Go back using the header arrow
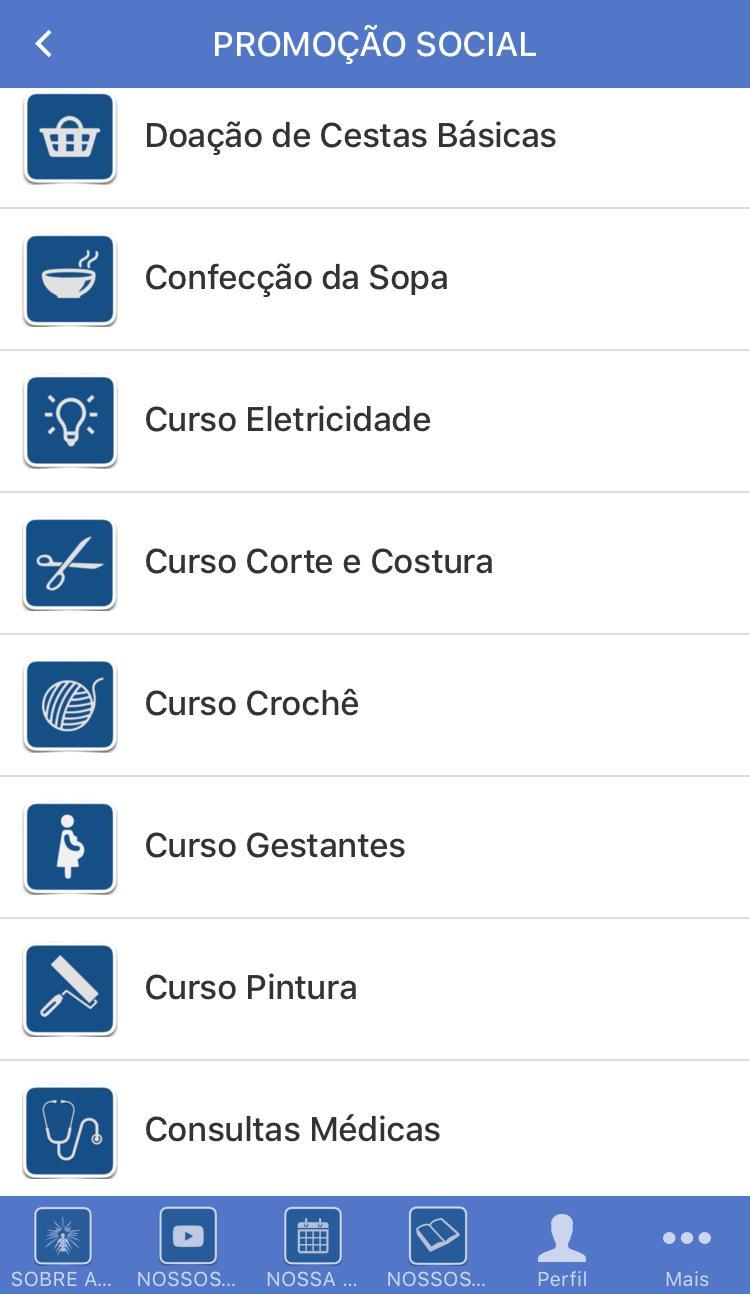 [43, 44]
